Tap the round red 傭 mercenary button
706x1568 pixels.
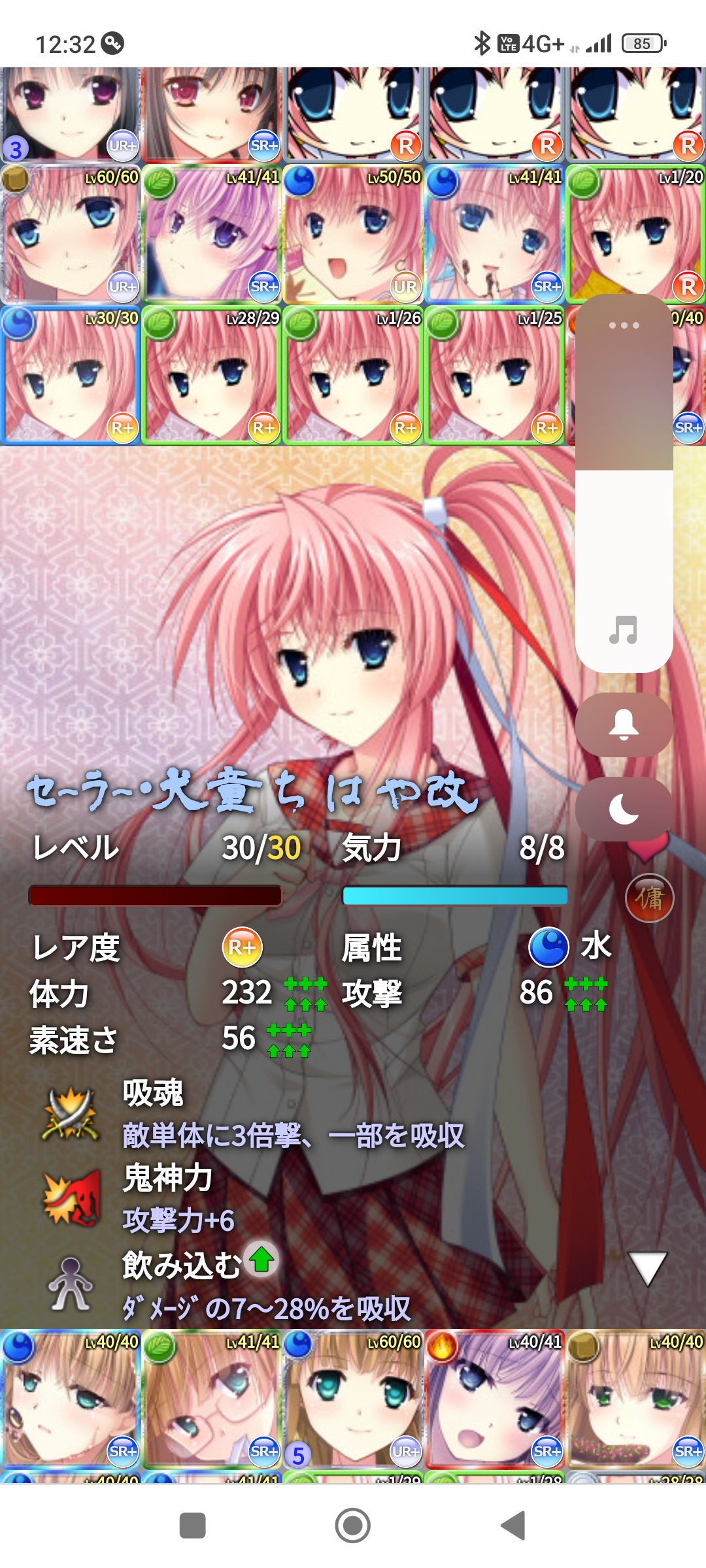coord(649,898)
